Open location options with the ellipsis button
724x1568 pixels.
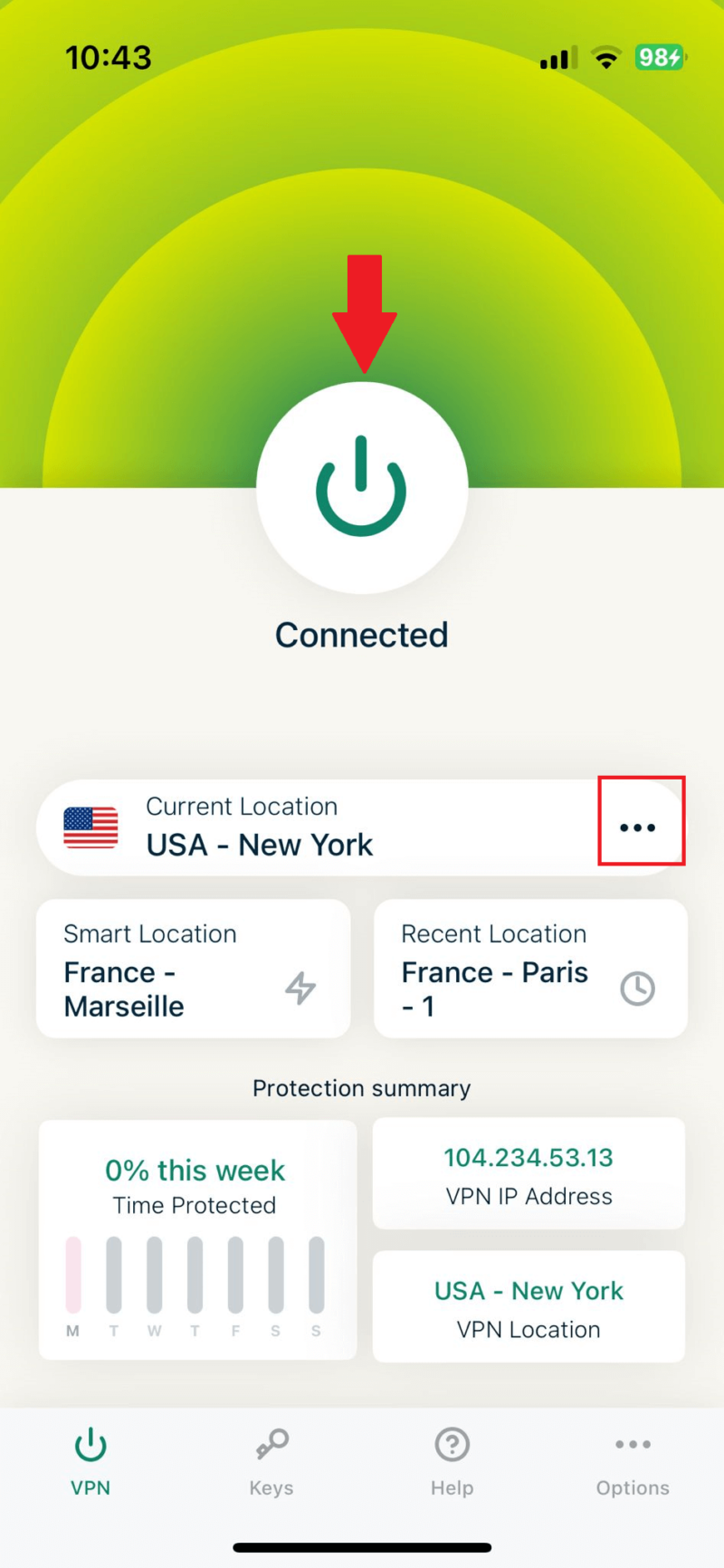pyautogui.click(x=640, y=827)
